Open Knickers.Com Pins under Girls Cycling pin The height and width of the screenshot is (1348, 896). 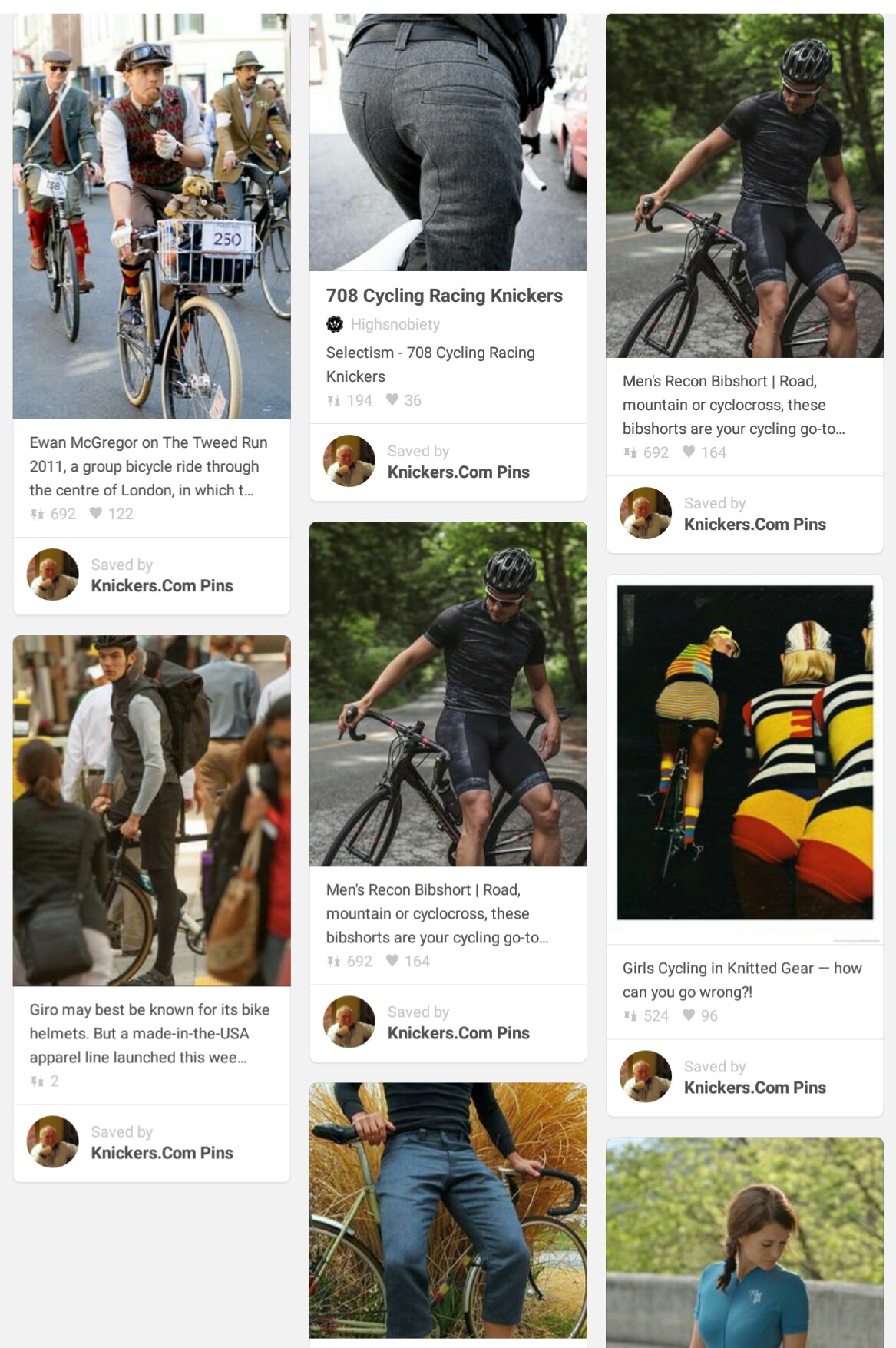coord(754,1087)
